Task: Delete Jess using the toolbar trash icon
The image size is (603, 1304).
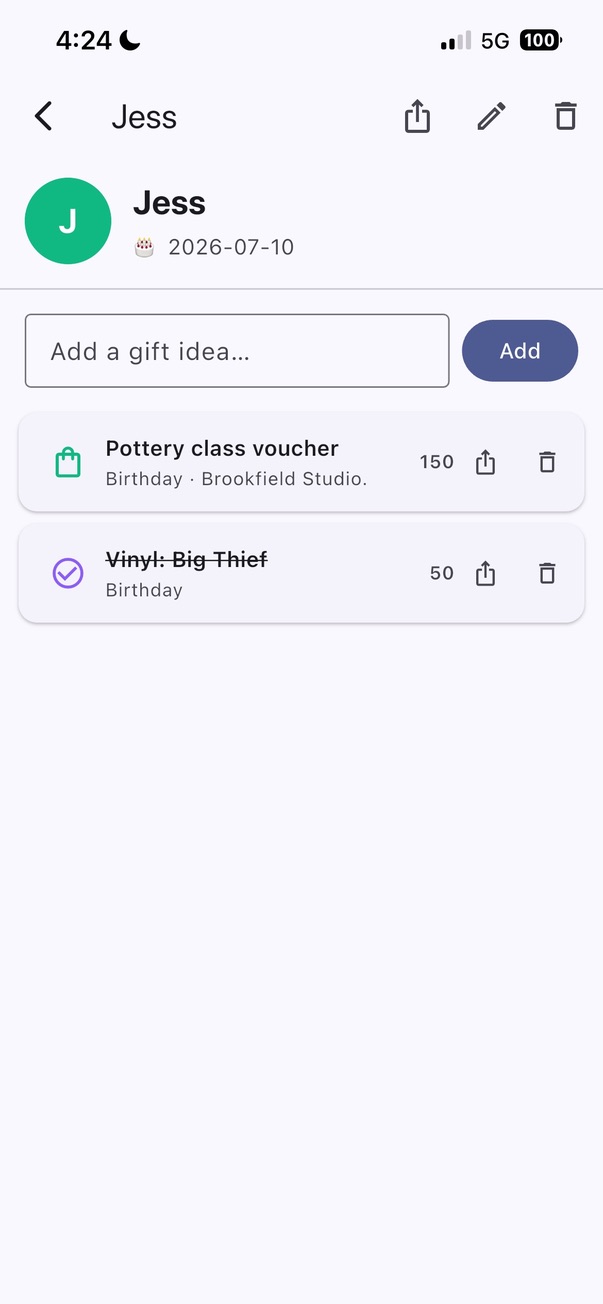Action: (566, 117)
